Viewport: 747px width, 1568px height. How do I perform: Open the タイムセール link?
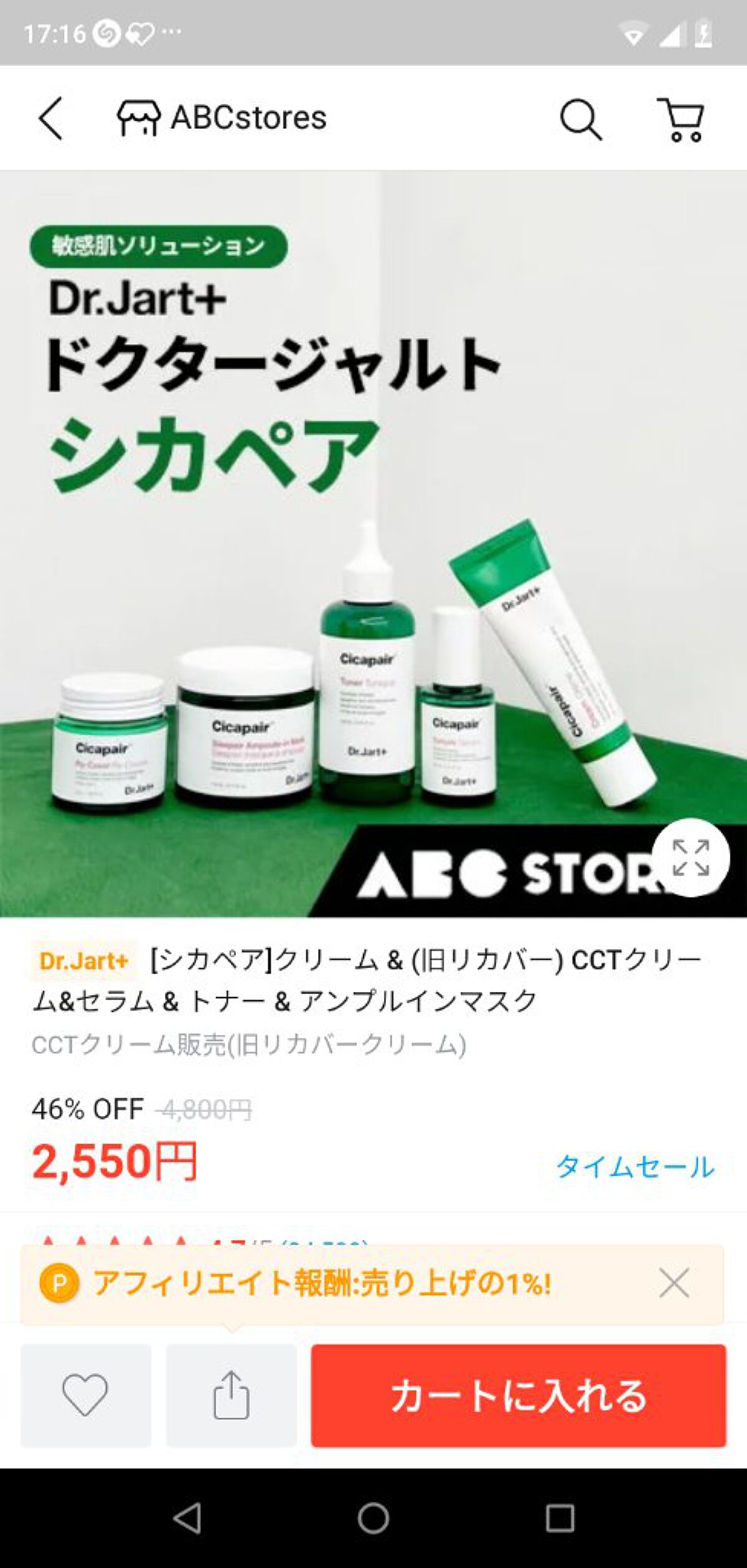pos(635,1166)
